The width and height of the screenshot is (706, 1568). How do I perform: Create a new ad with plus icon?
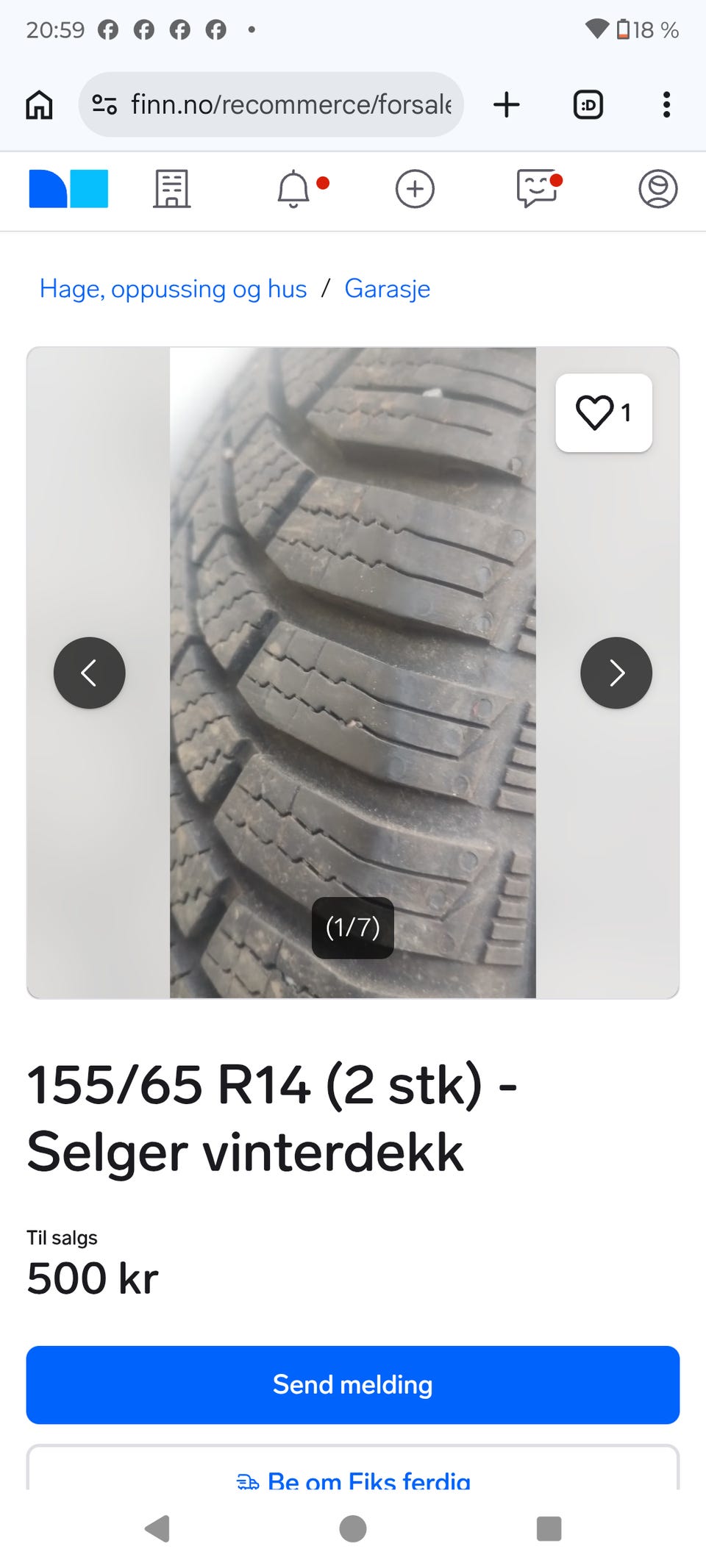[x=415, y=189]
